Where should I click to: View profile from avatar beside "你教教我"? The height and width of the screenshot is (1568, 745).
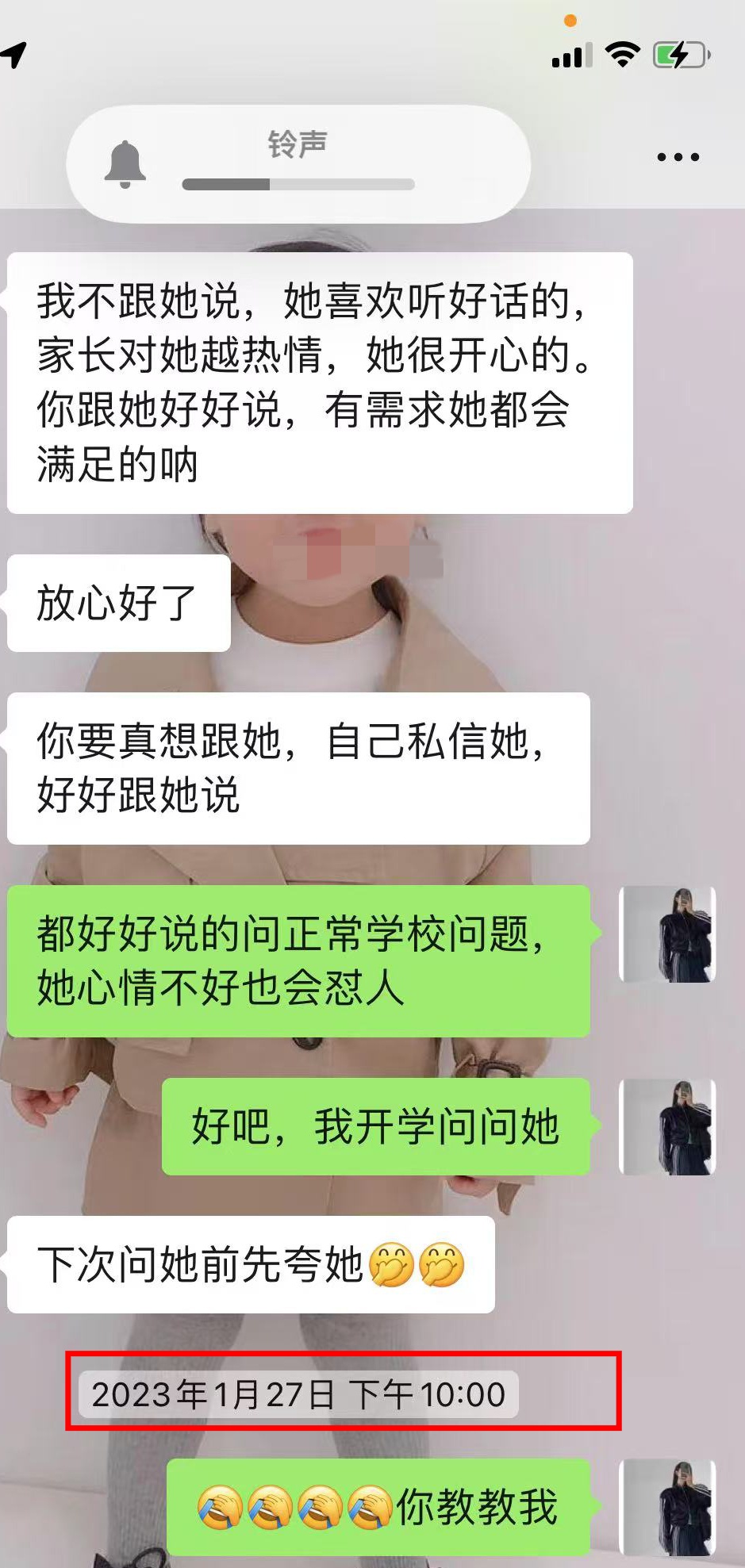(x=667, y=1507)
